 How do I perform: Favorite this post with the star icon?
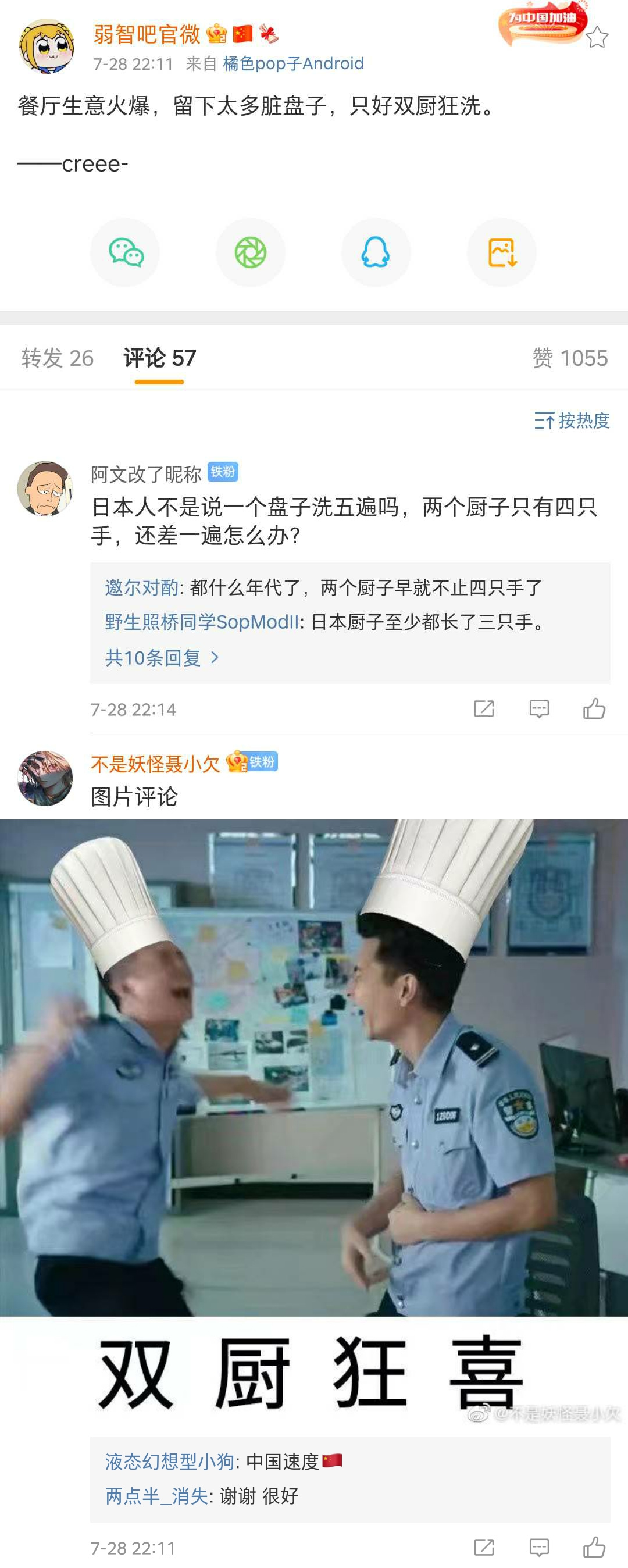click(x=597, y=38)
